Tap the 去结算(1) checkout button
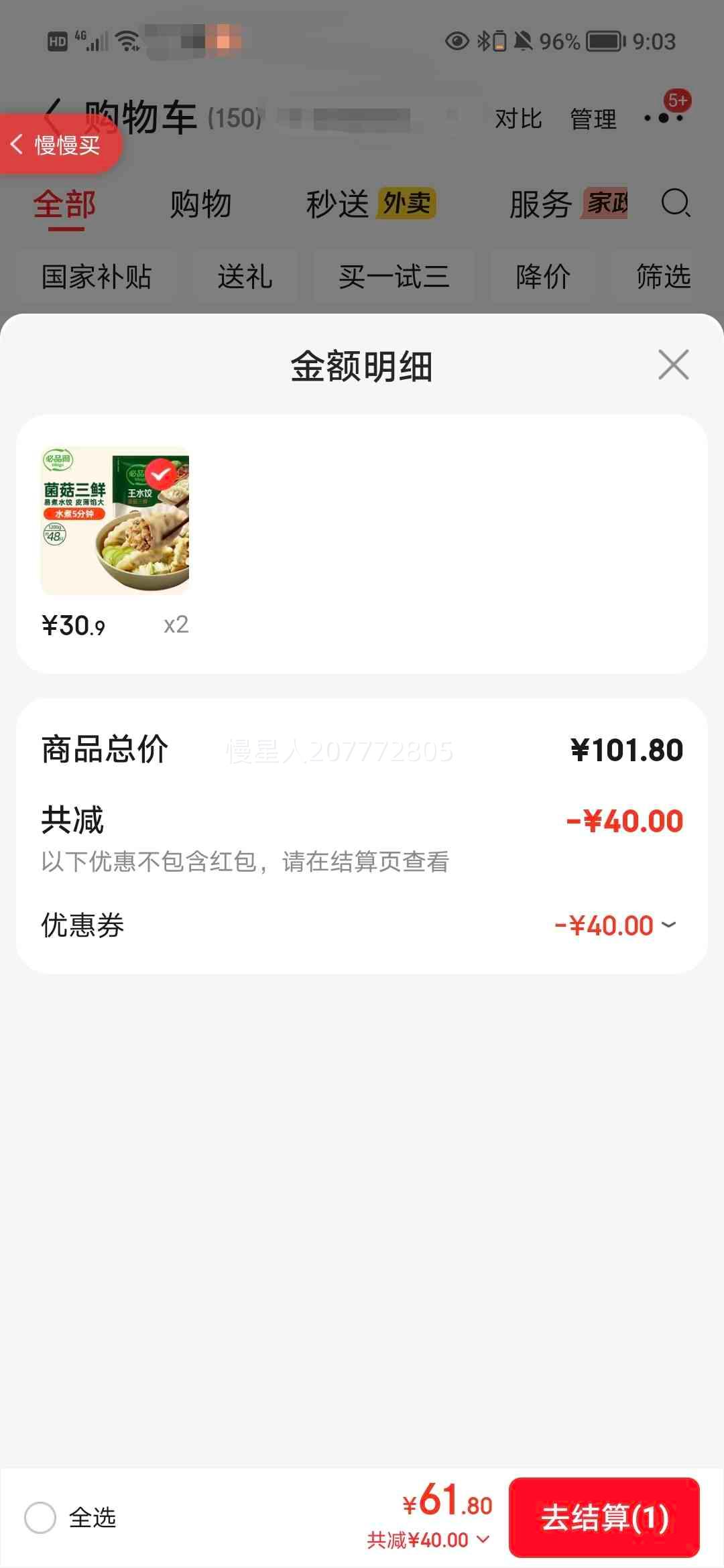The height and width of the screenshot is (1568, 724). click(604, 1517)
